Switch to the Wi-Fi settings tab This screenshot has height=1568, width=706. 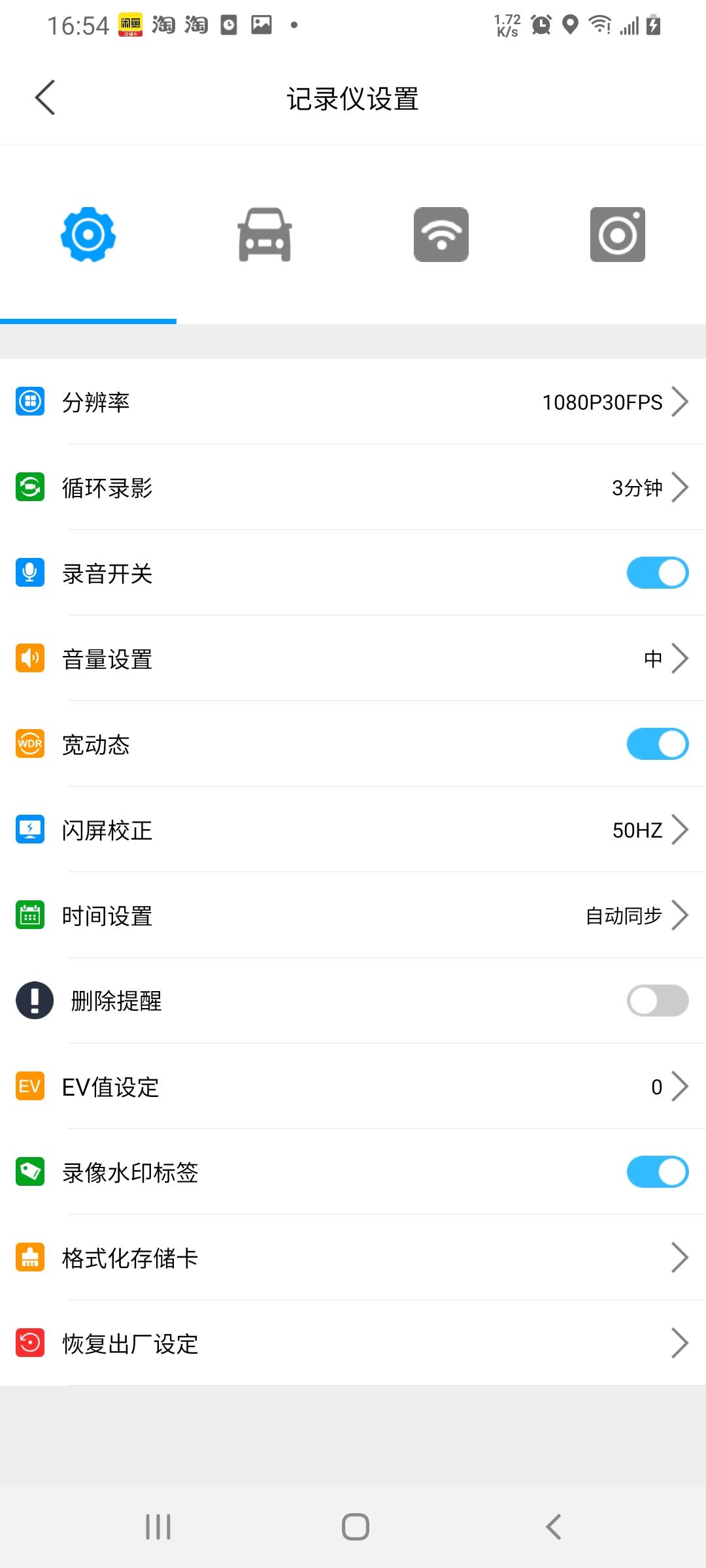point(441,235)
